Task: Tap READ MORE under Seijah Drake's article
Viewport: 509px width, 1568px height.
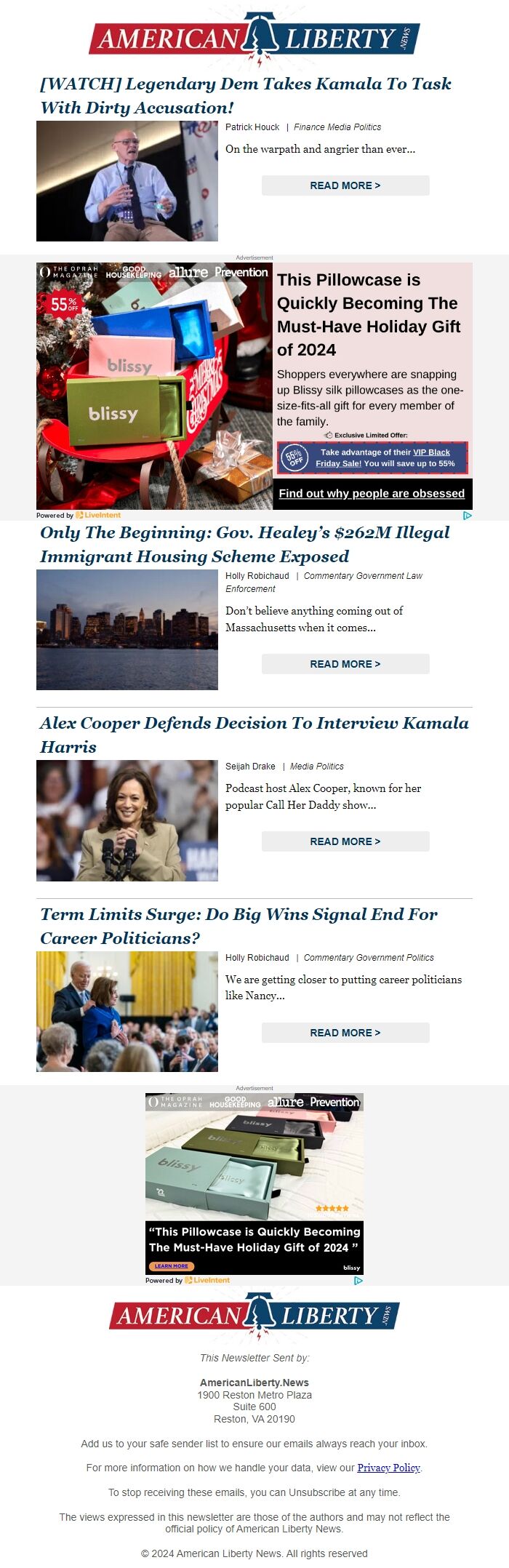Action: click(x=345, y=841)
